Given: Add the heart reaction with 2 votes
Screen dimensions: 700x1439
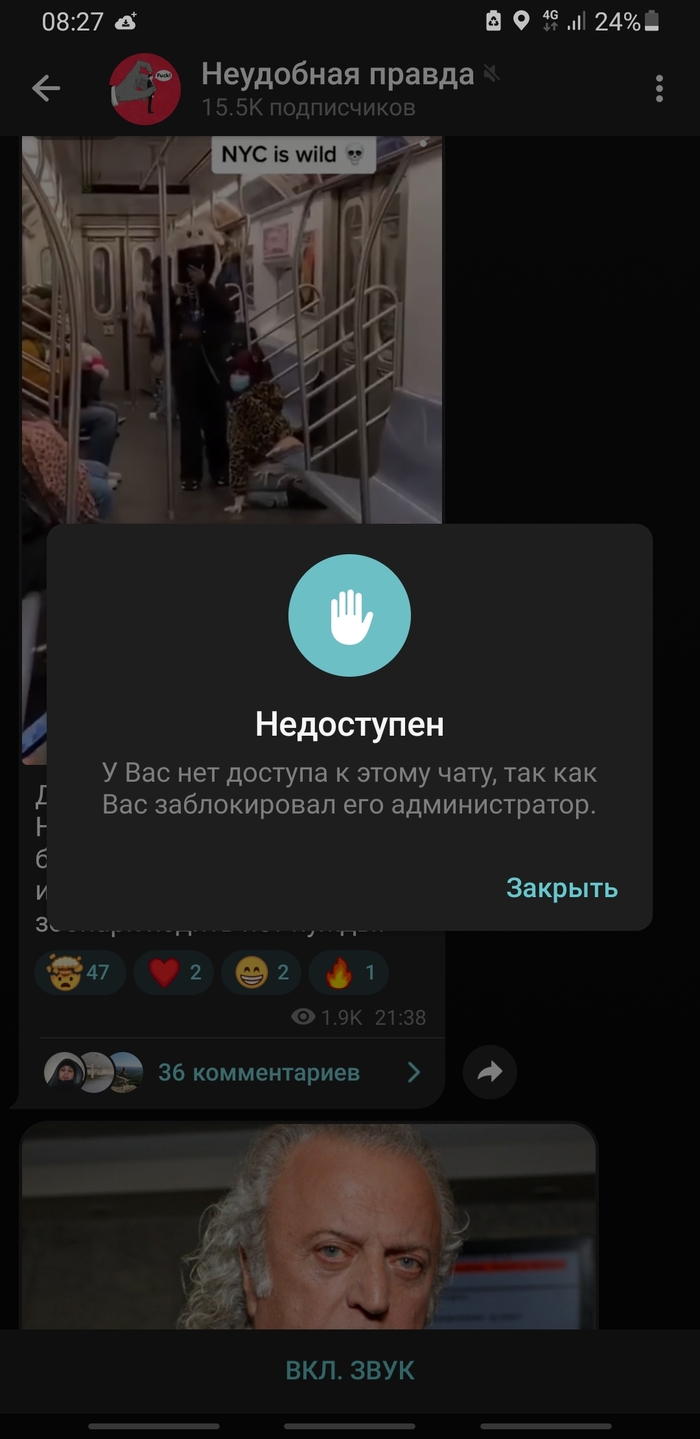Looking at the screenshot, I should point(174,972).
